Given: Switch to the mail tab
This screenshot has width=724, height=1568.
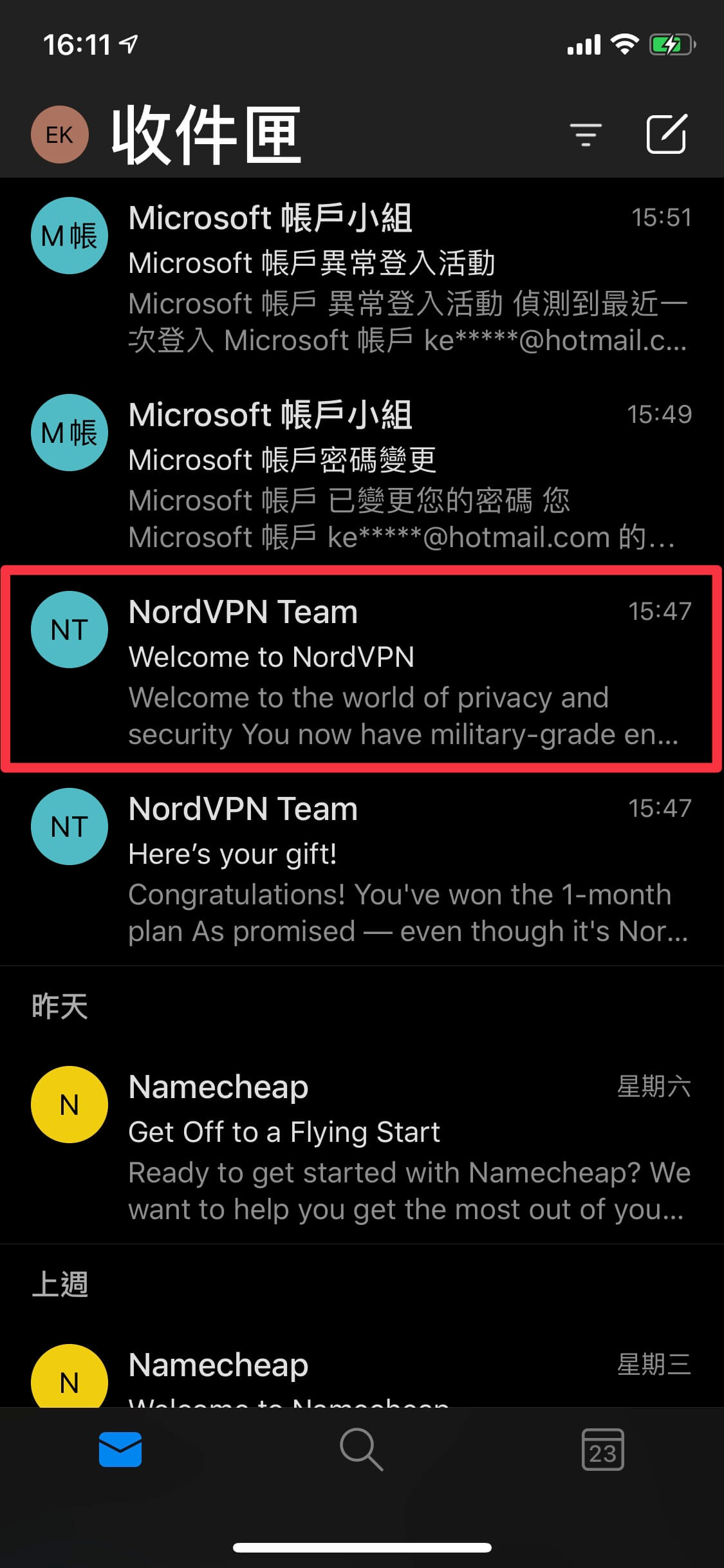Looking at the screenshot, I should point(120,1450).
